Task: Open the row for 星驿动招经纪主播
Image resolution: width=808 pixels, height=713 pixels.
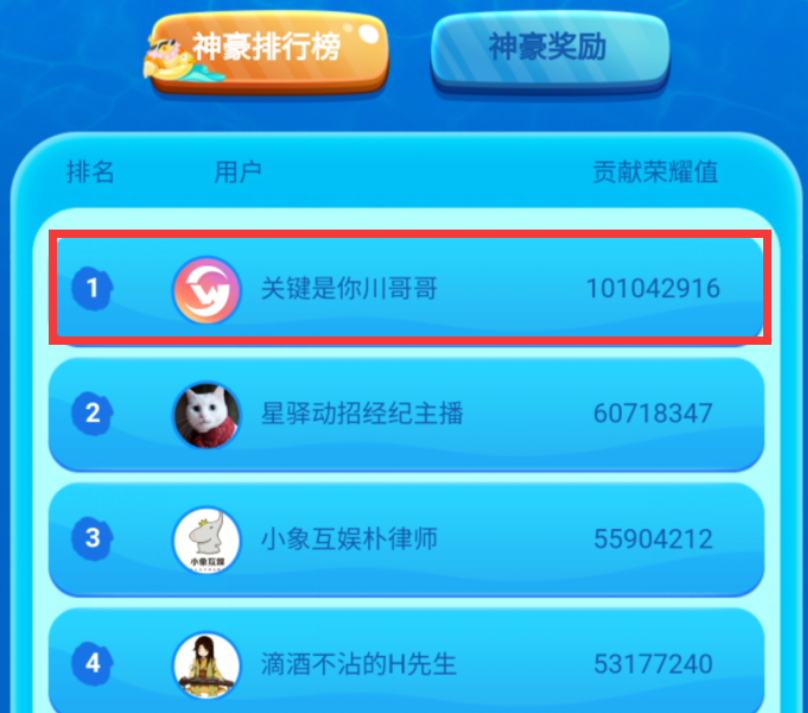Action: pyautogui.click(x=406, y=413)
